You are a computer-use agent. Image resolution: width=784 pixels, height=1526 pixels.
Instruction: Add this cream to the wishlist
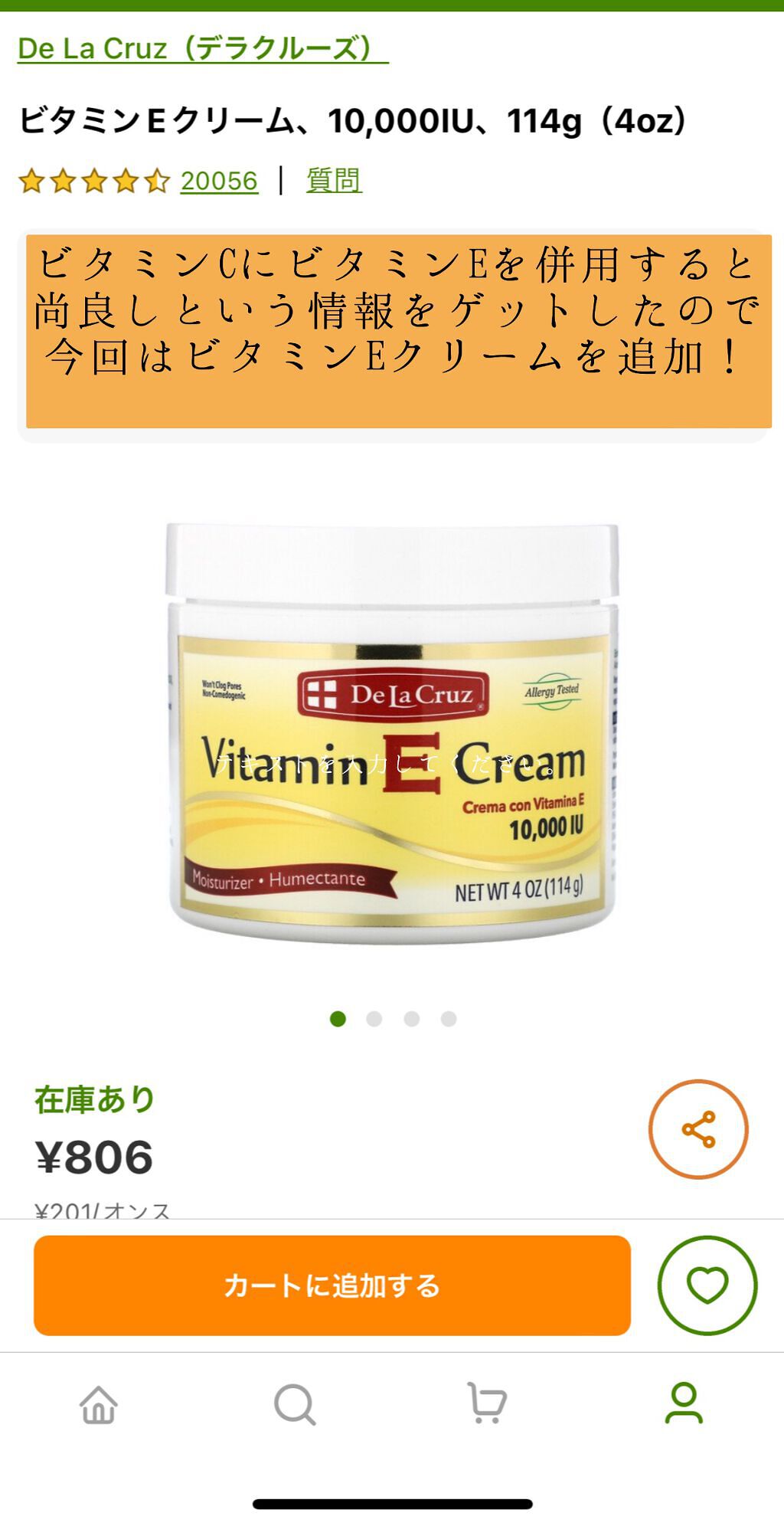(707, 1285)
